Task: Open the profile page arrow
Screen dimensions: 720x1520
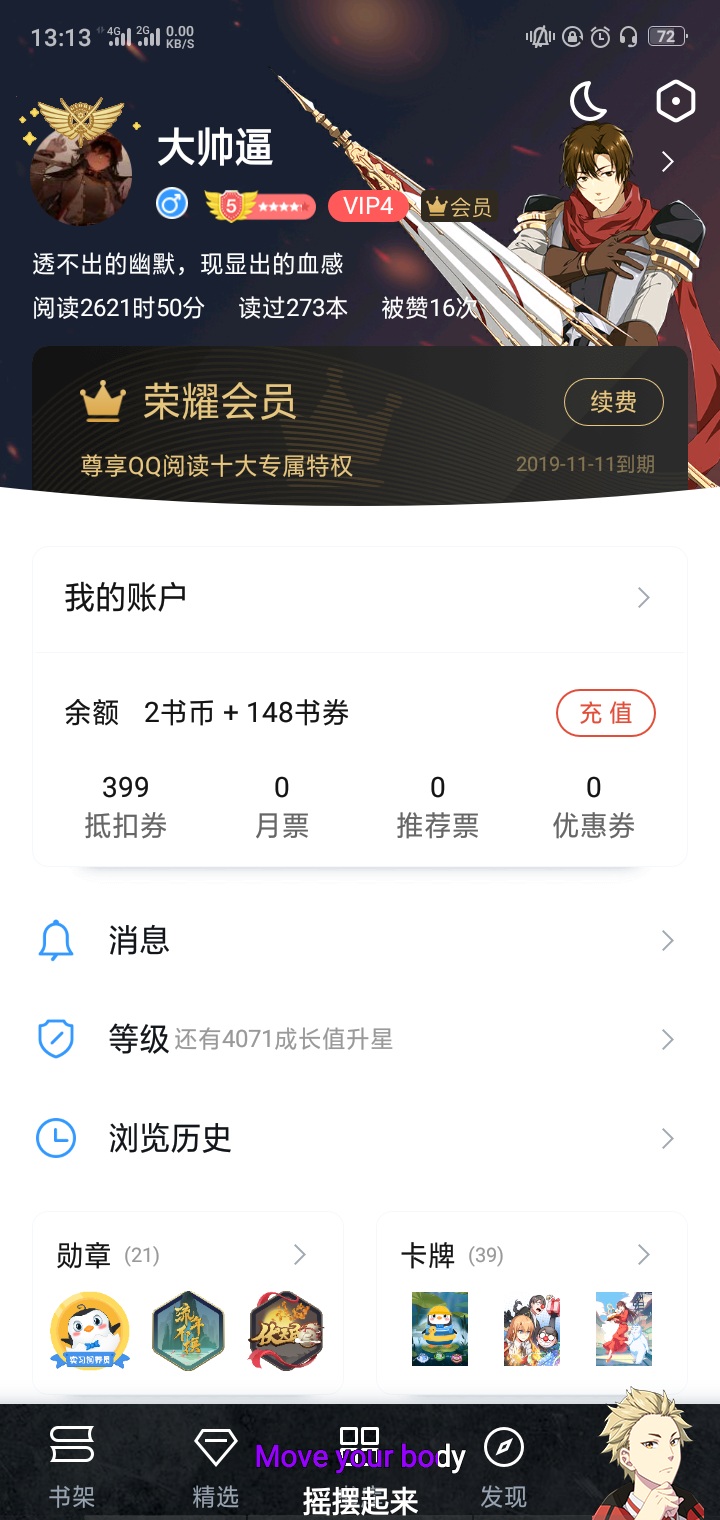Action: 668,162
